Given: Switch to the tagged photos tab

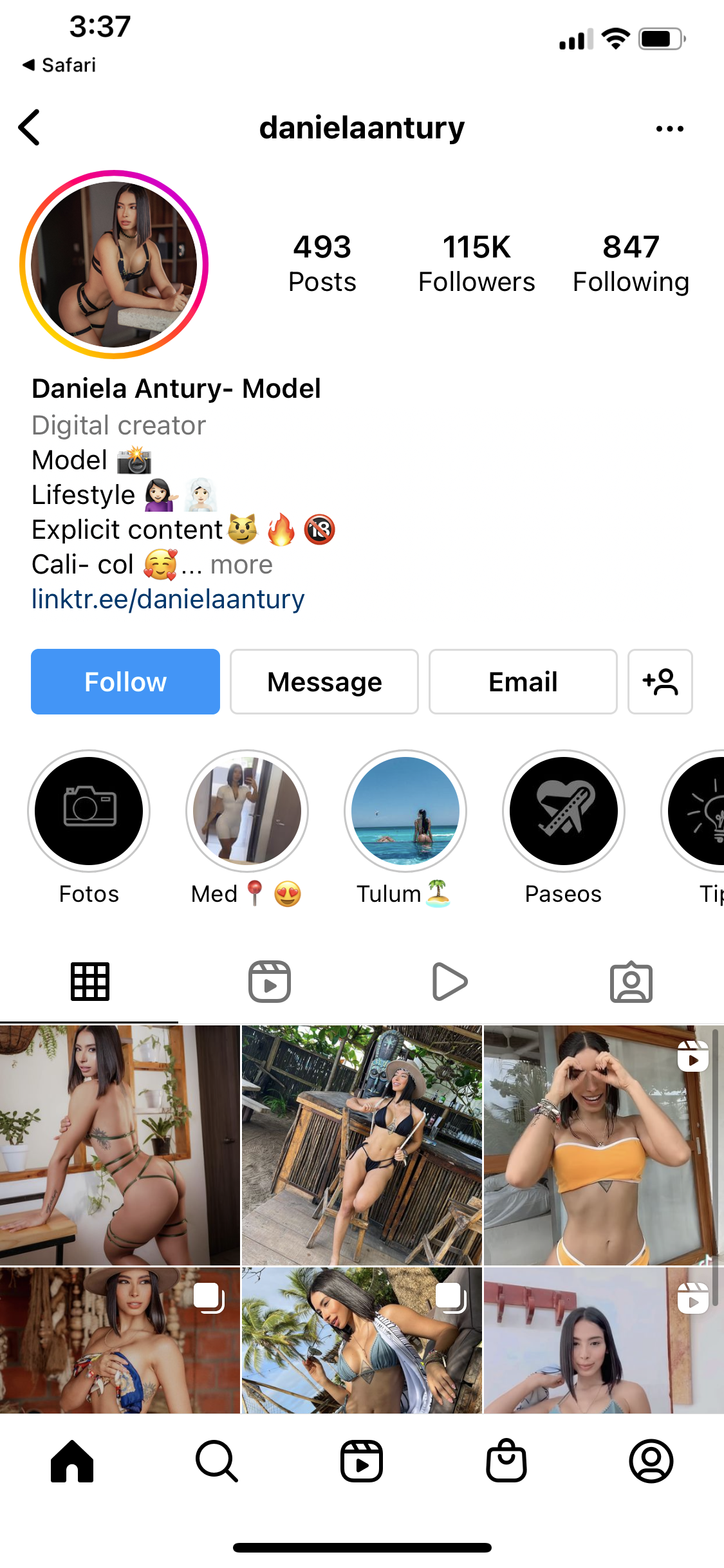Looking at the screenshot, I should pyautogui.click(x=631, y=982).
